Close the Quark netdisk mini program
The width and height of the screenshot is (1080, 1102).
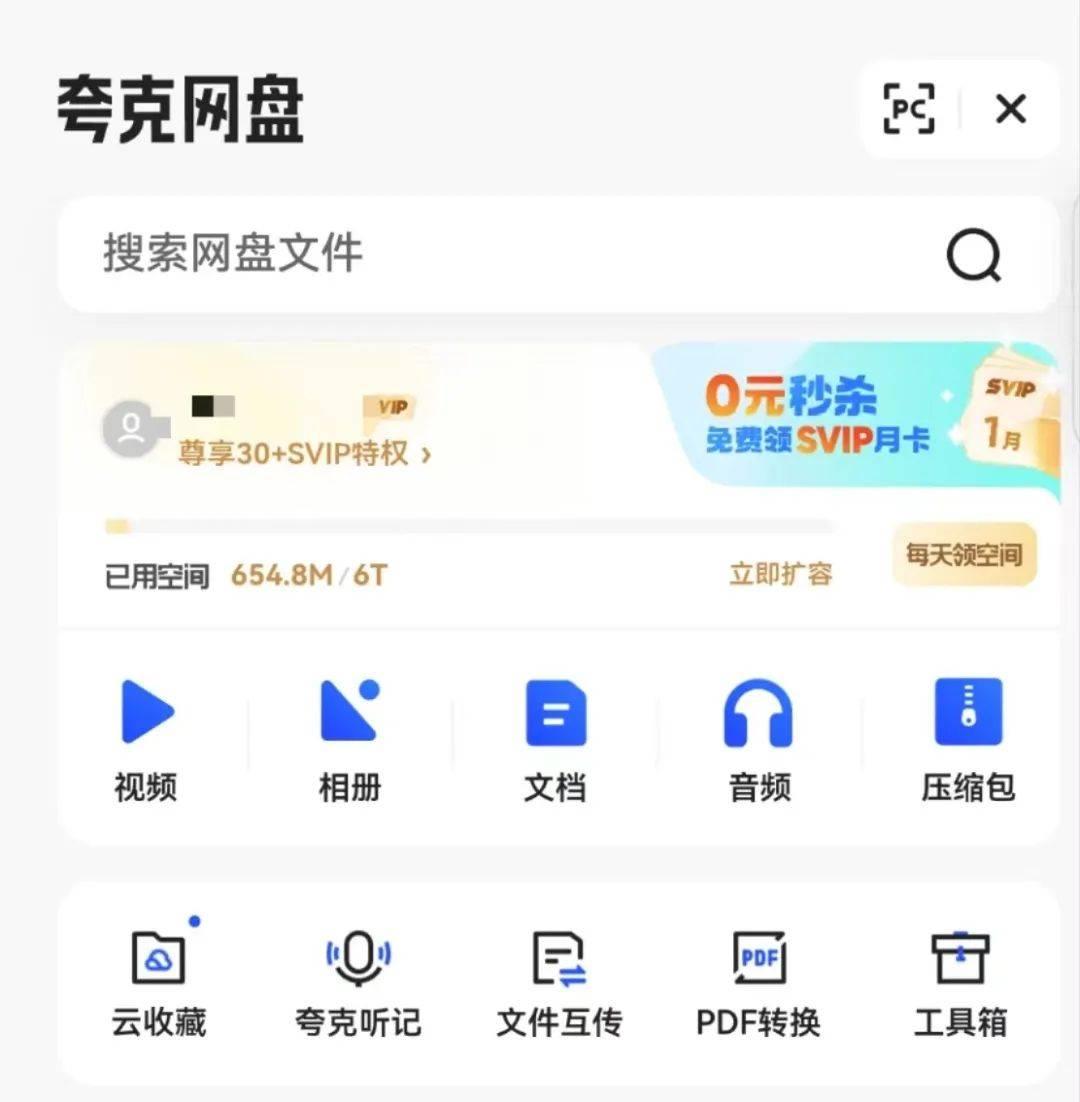point(1011,109)
